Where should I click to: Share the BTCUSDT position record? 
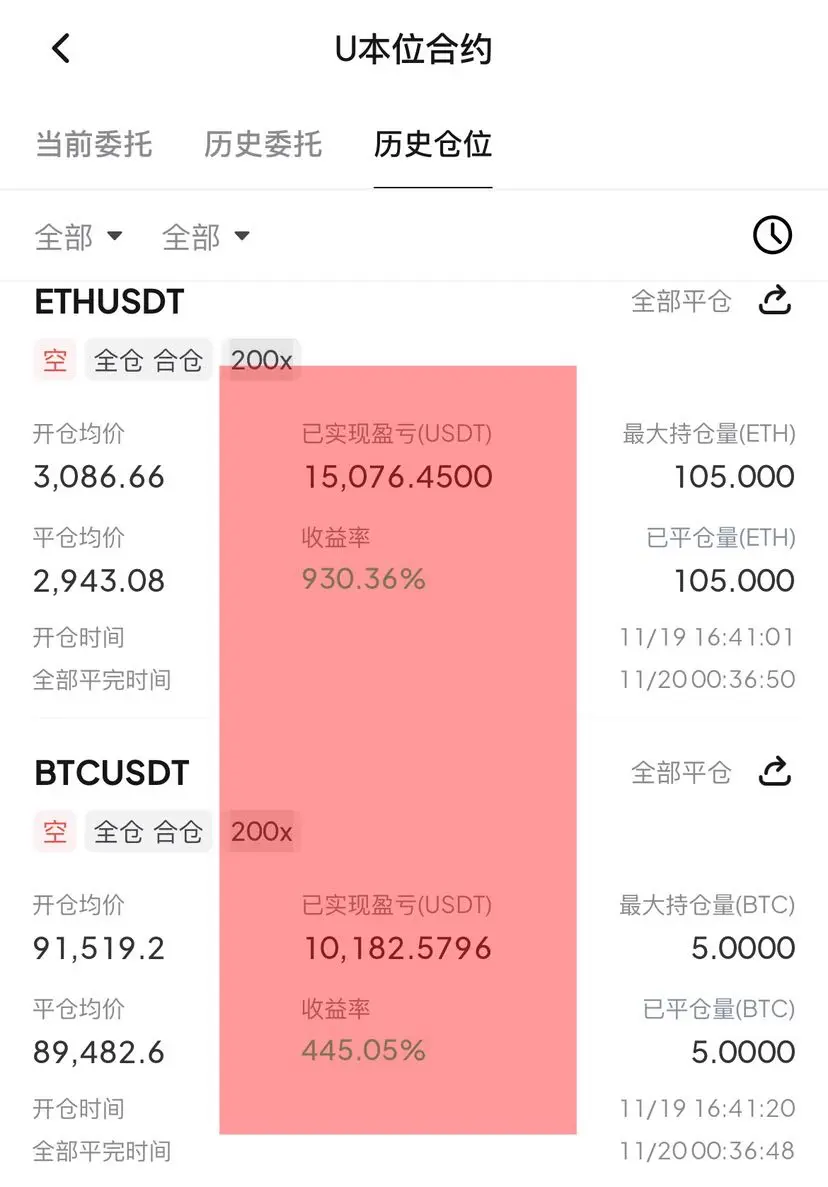coord(776,772)
